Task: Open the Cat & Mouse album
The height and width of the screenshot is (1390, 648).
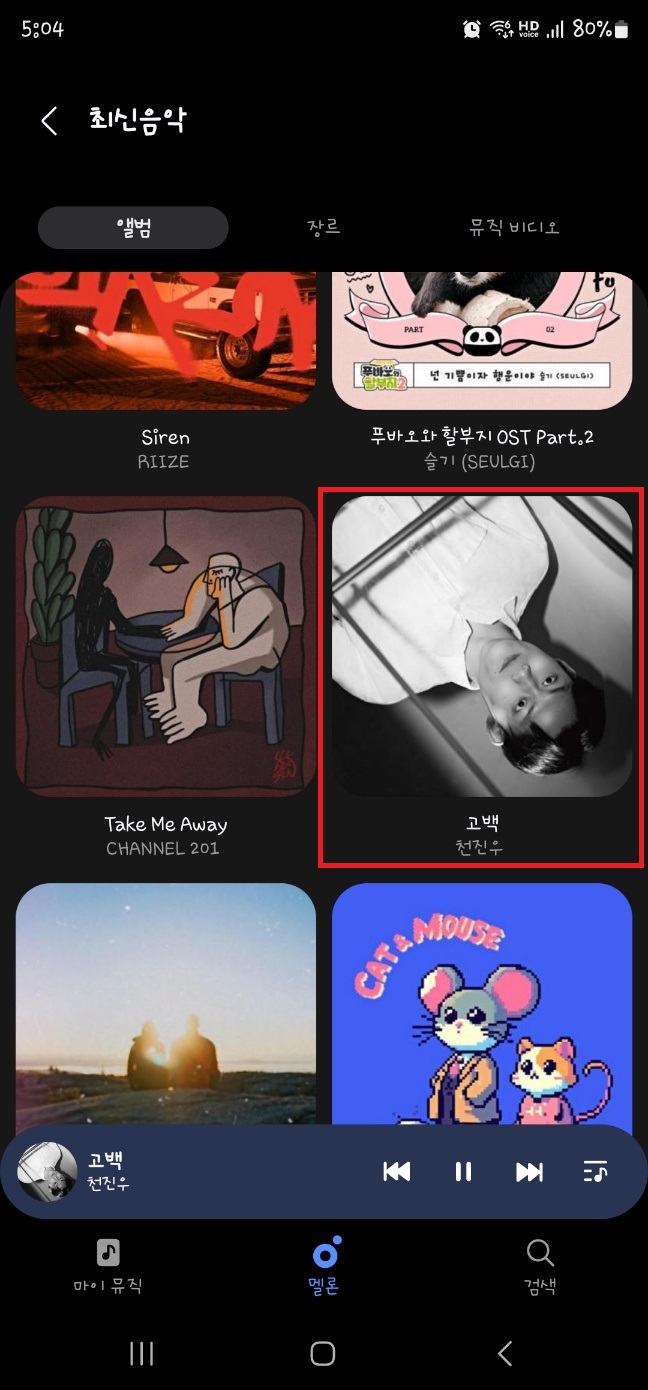Action: tap(482, 1000)
